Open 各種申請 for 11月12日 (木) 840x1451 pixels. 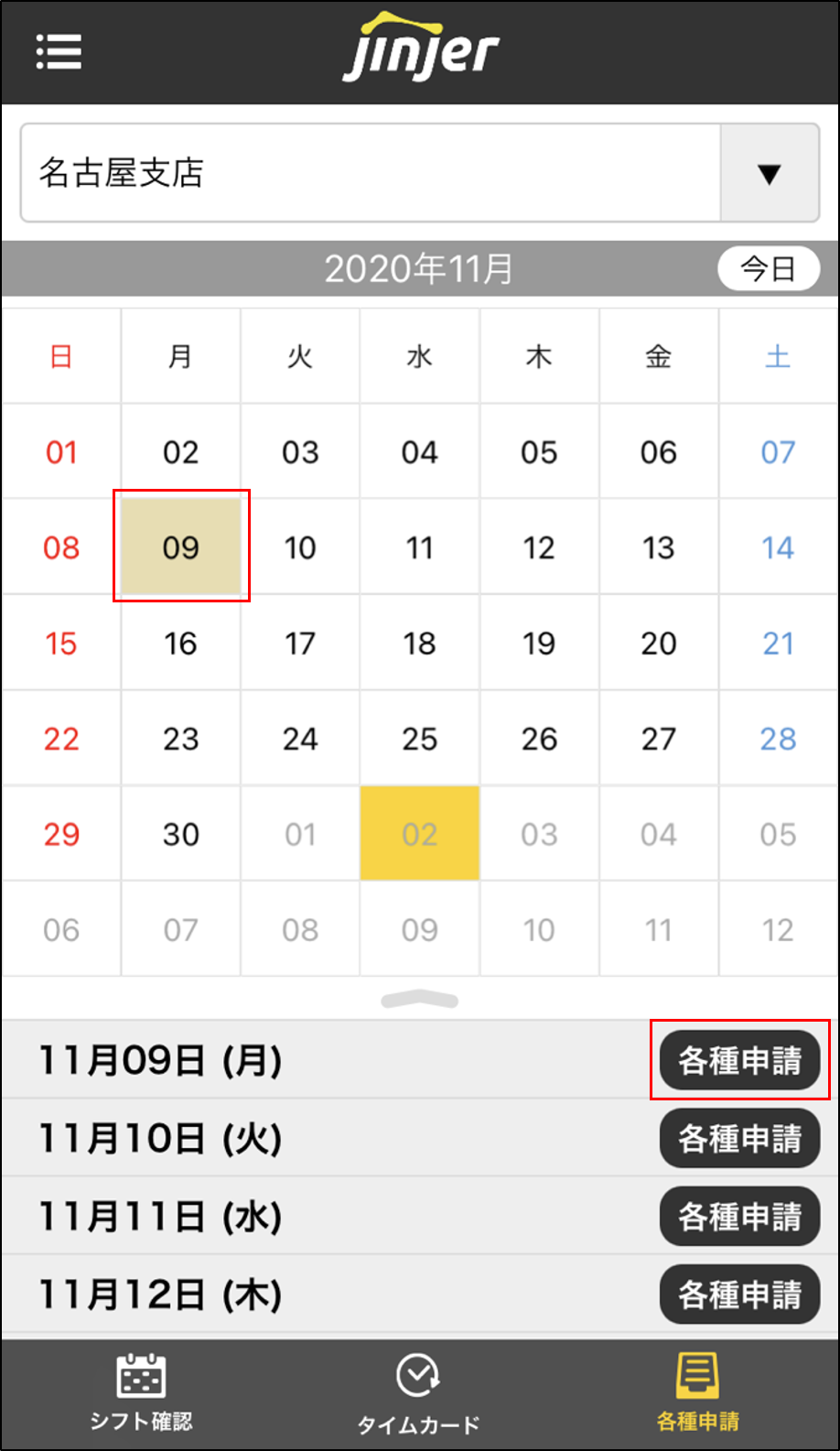[739, 1294]
